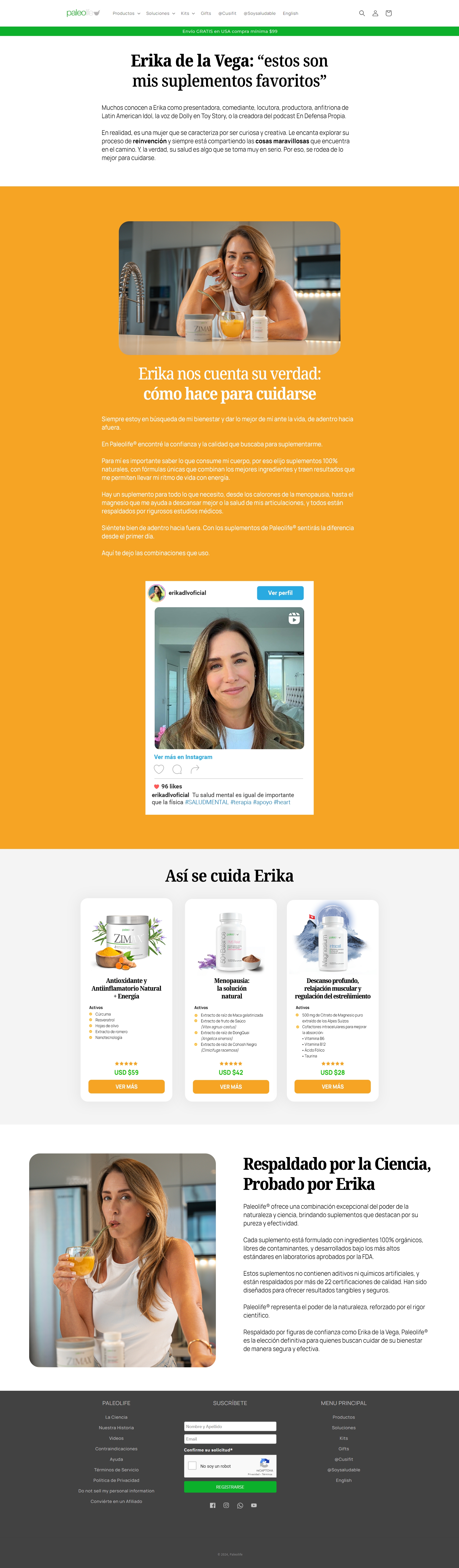Visit the Facebook page from footer

point(213,1505)
